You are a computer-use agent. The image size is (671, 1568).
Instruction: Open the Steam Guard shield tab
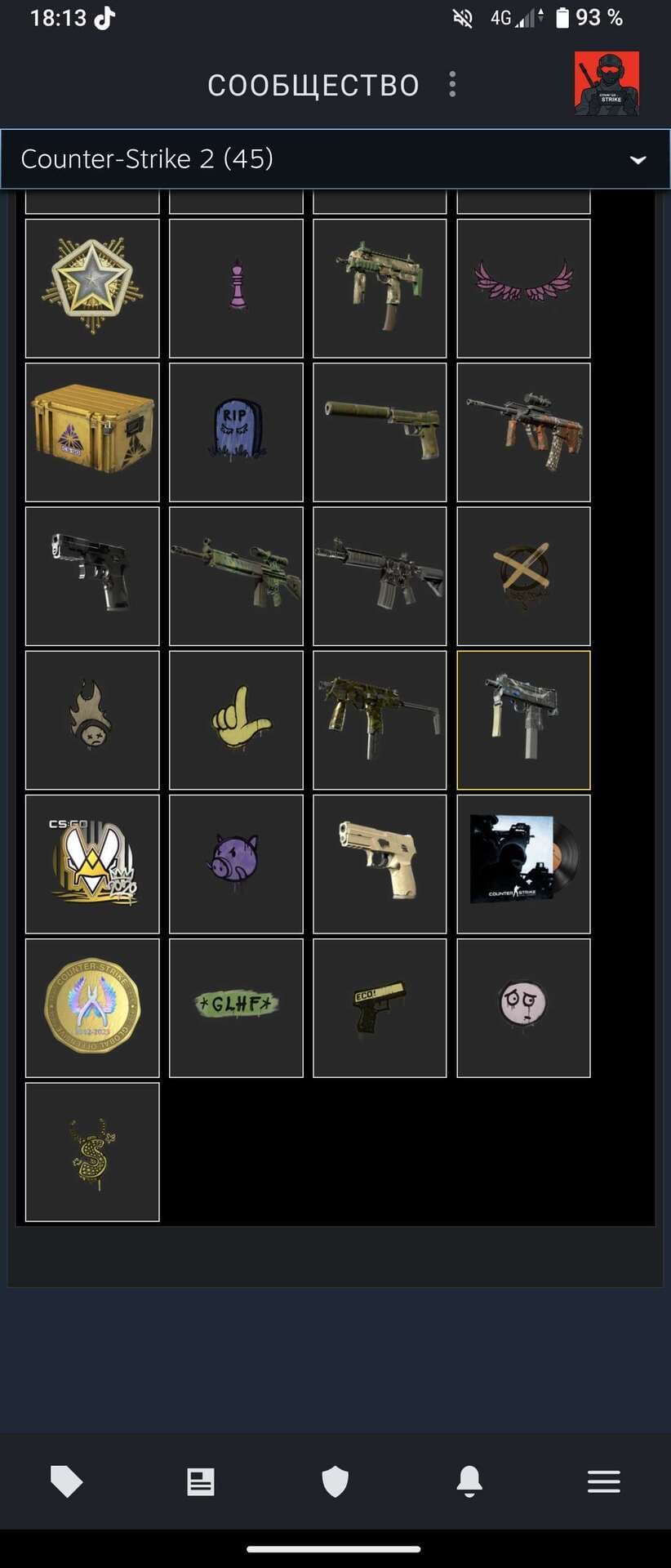coord(335,1481)
